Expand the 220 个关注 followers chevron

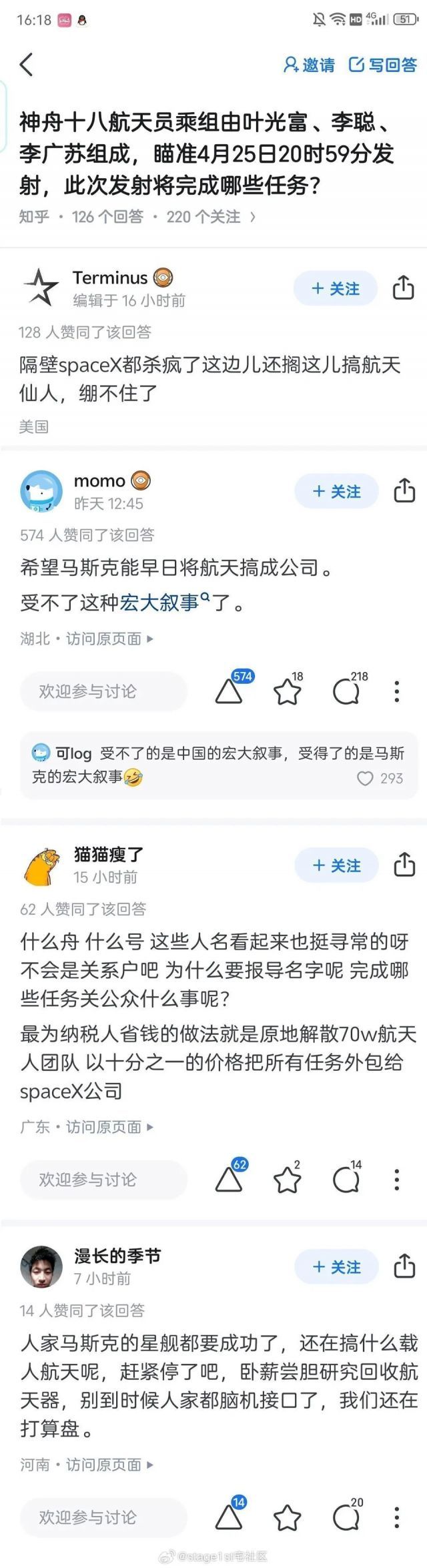[252, 217]
